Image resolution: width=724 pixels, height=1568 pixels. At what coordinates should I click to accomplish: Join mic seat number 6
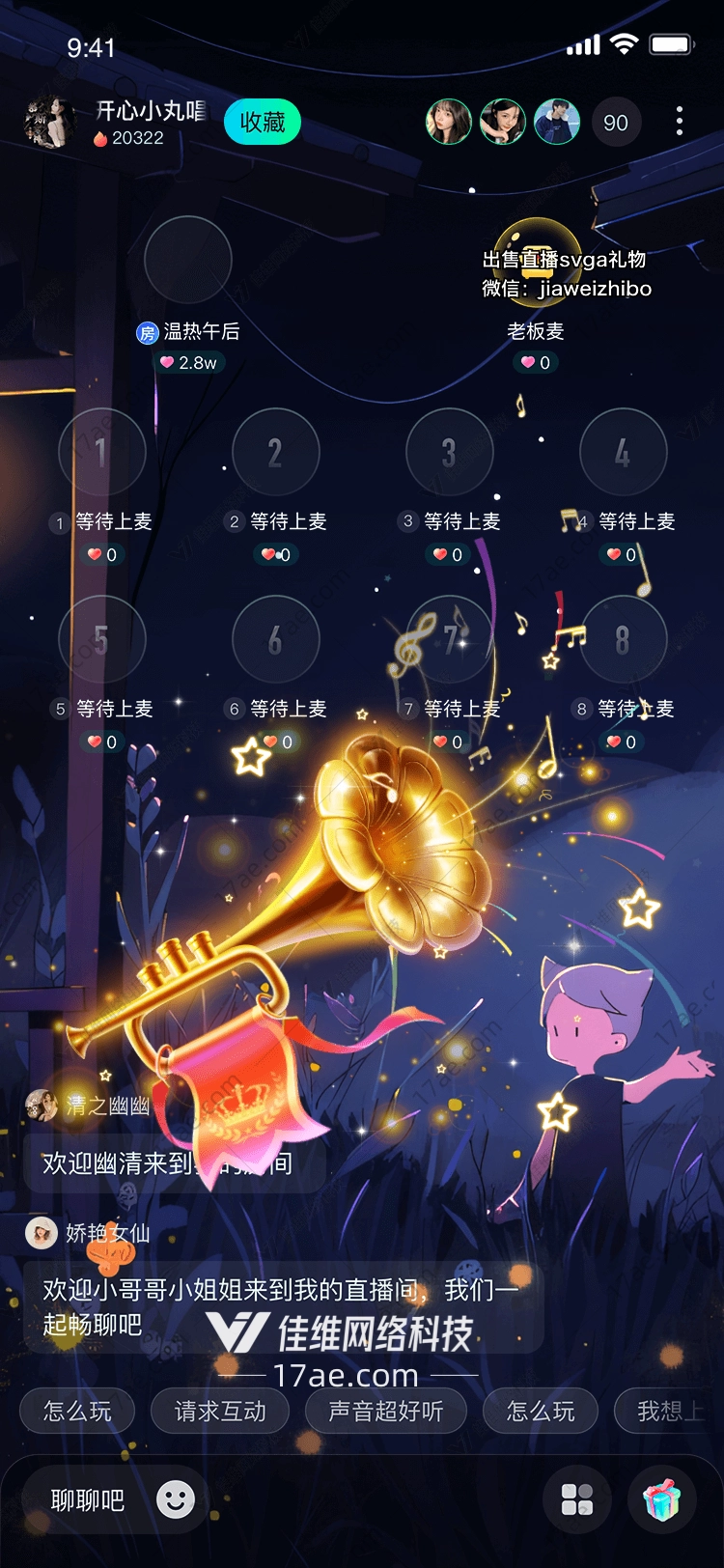click(275, 639)
